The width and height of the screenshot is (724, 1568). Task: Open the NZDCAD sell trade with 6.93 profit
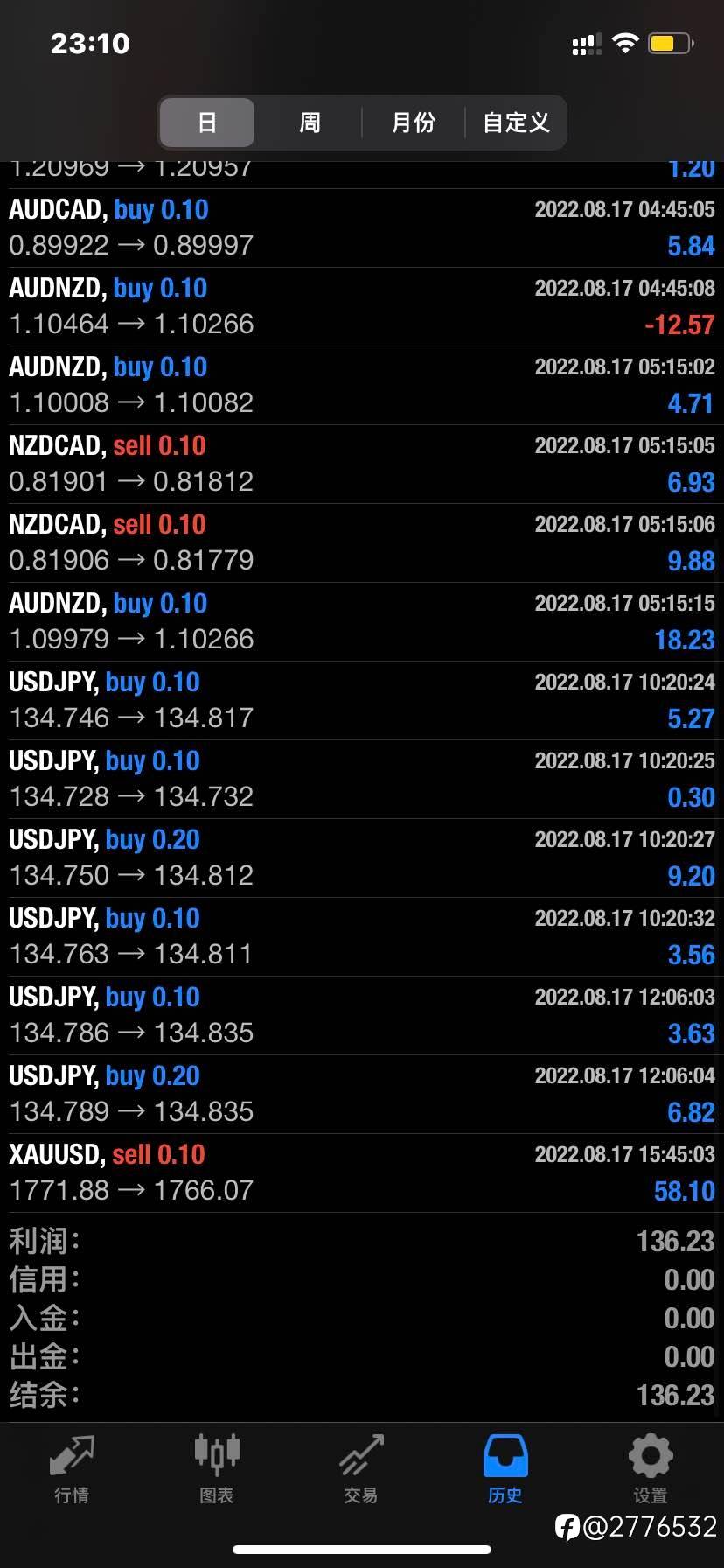[362, 465]
